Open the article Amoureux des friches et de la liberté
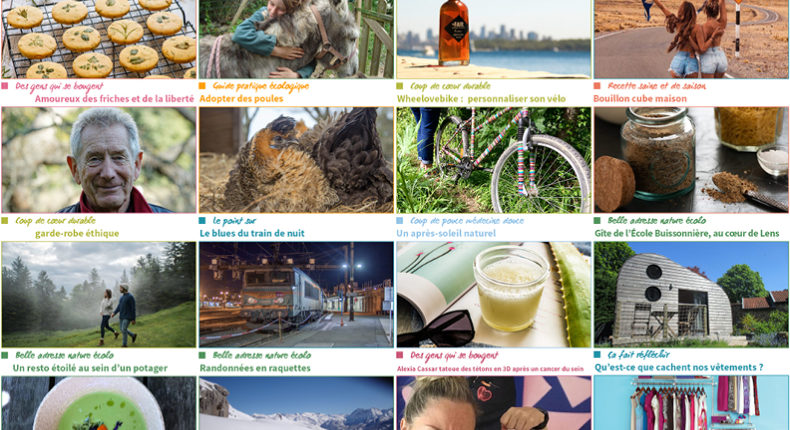790x430 pixels. point(114,99)
